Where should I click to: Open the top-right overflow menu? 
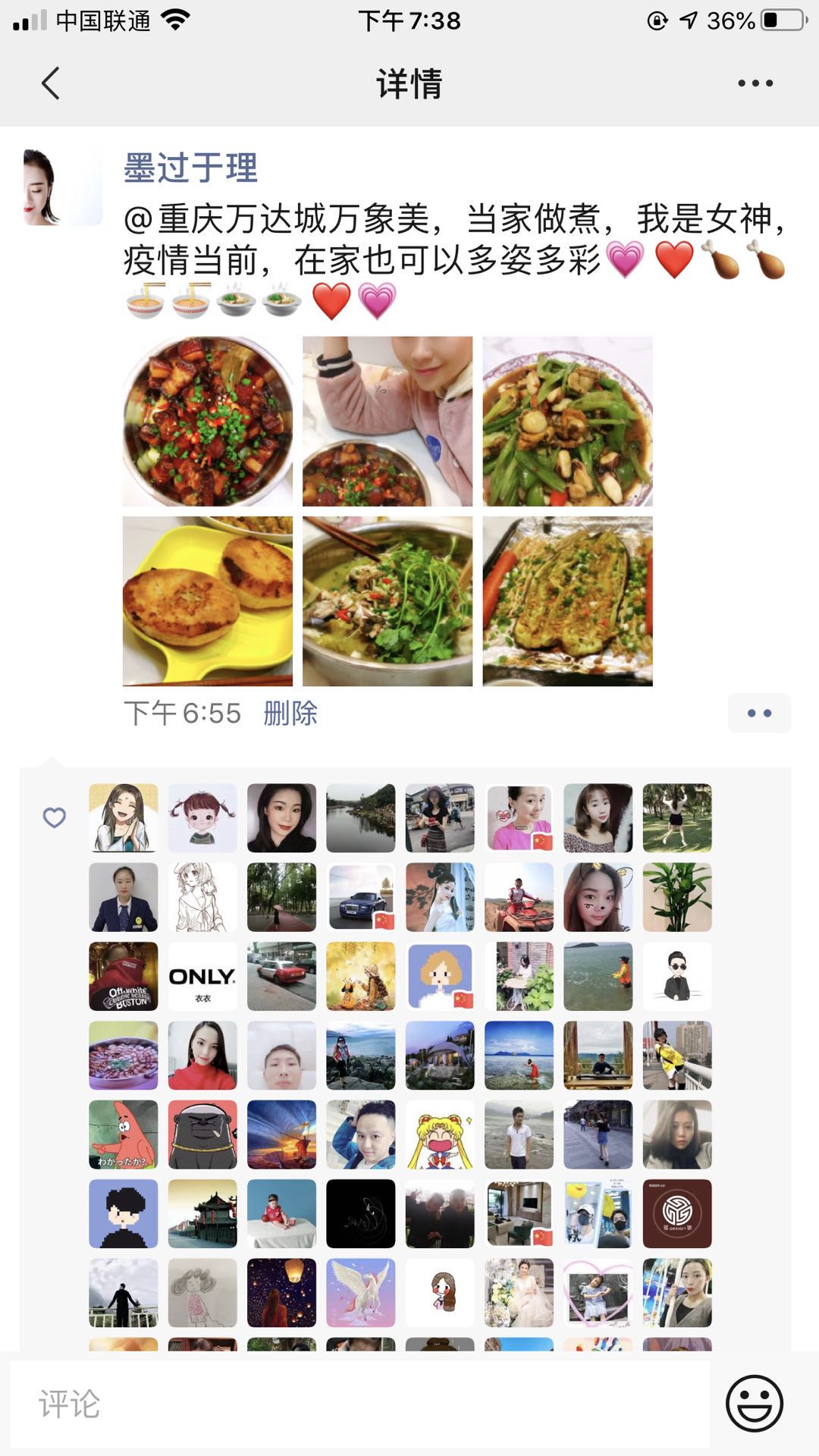click(x=755, y=83)
